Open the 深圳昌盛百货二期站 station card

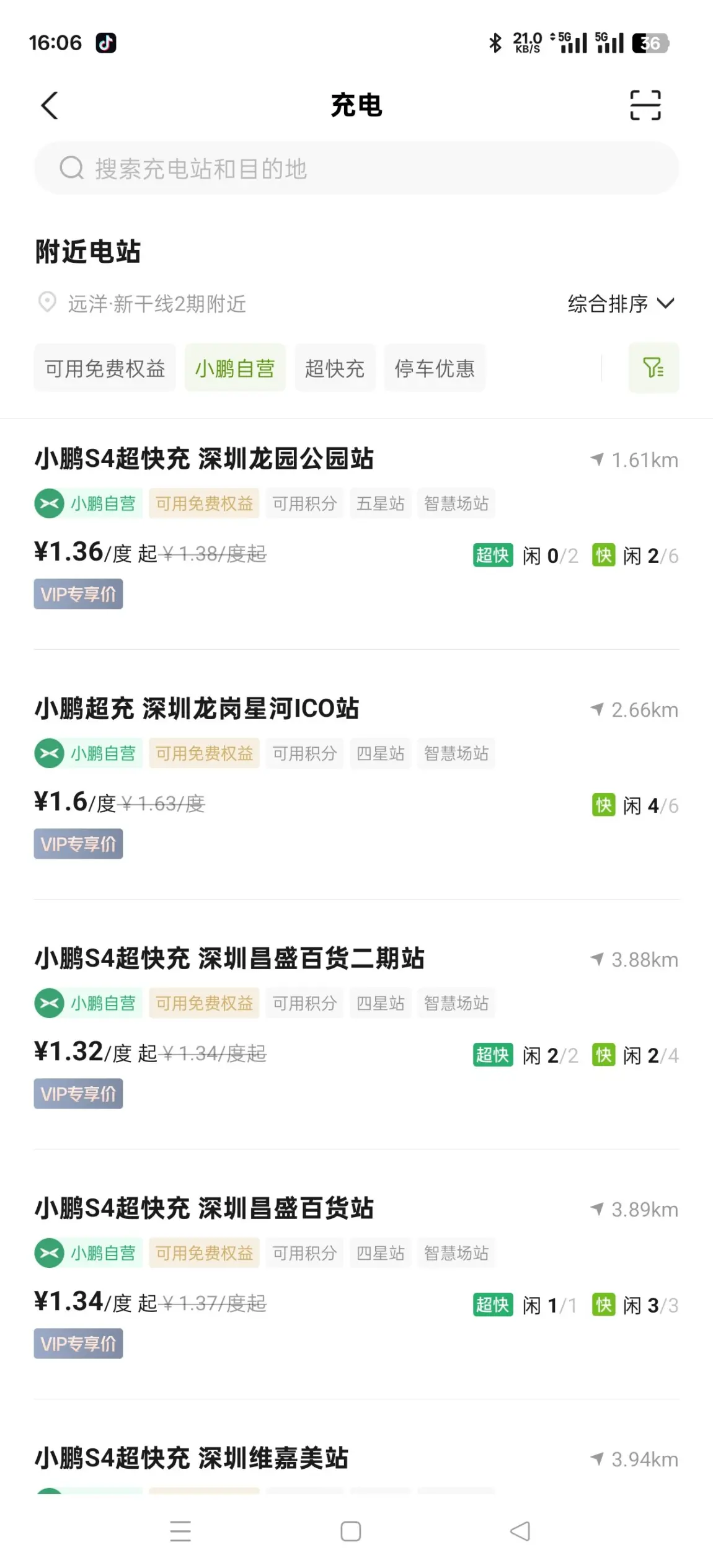(356, 1027)
